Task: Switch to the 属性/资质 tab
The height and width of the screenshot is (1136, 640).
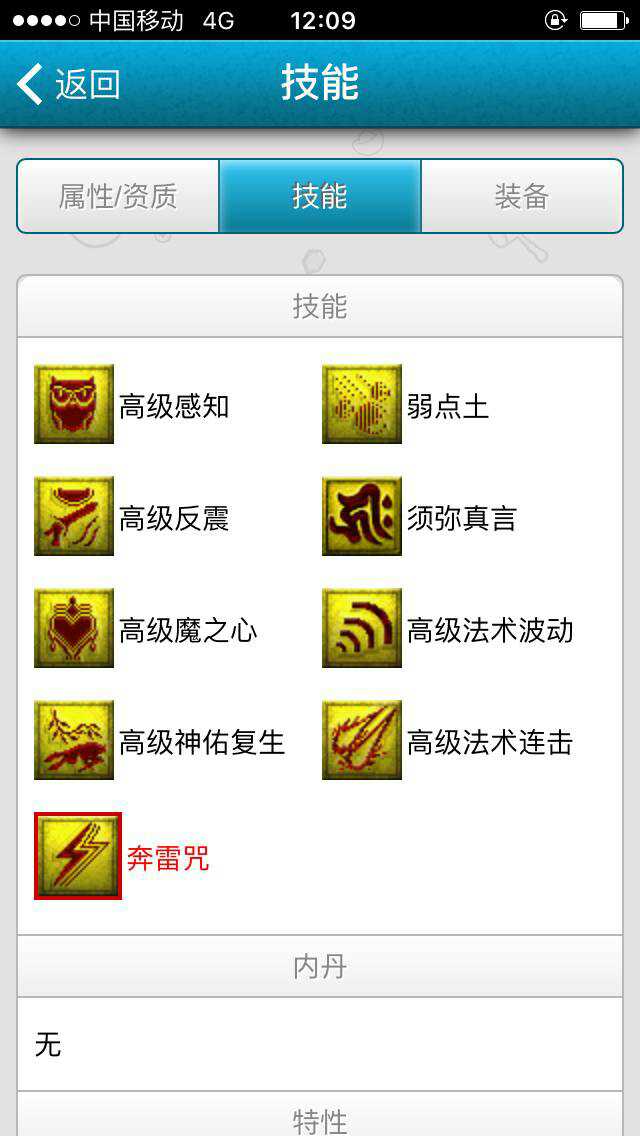Action: (x=118, y=196)
